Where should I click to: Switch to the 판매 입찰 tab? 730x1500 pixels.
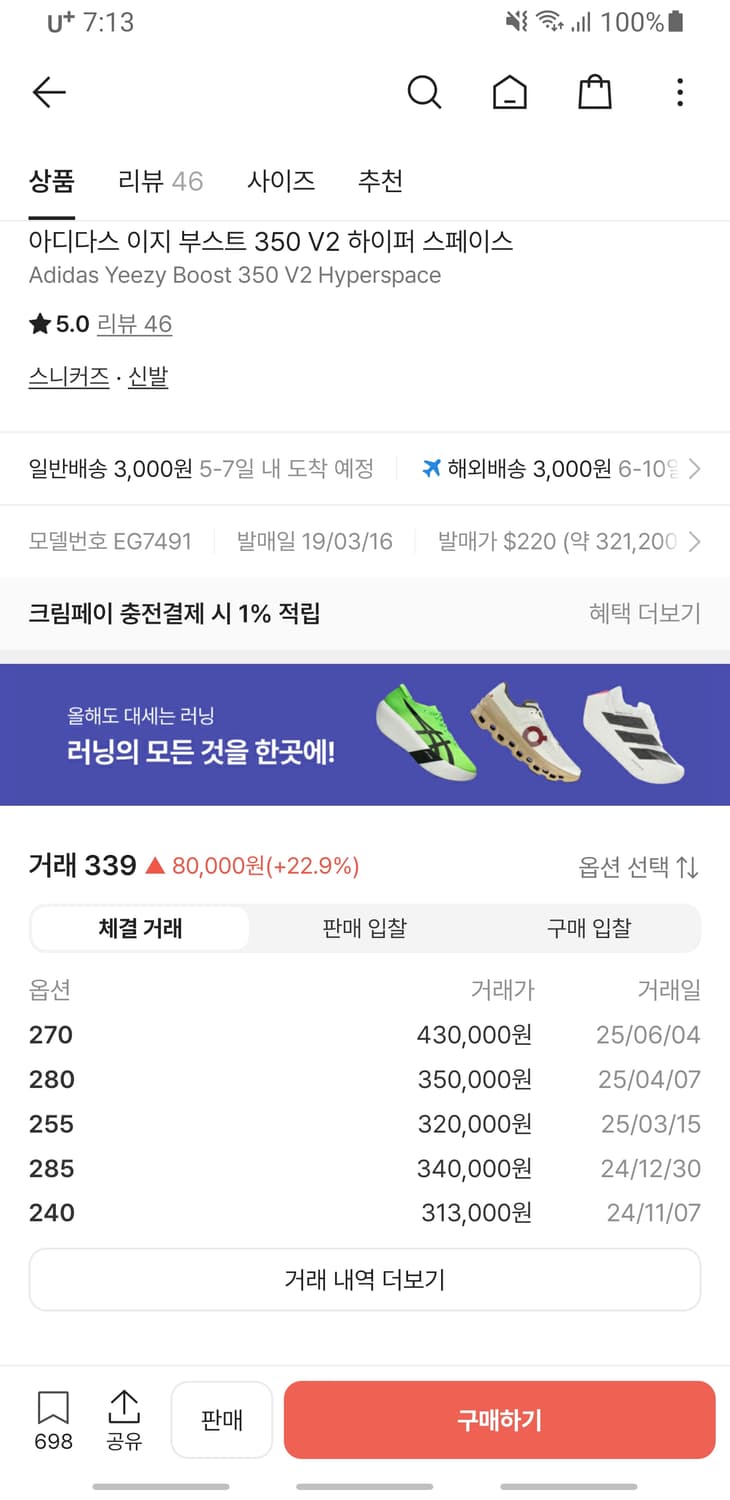click(365, 928)
